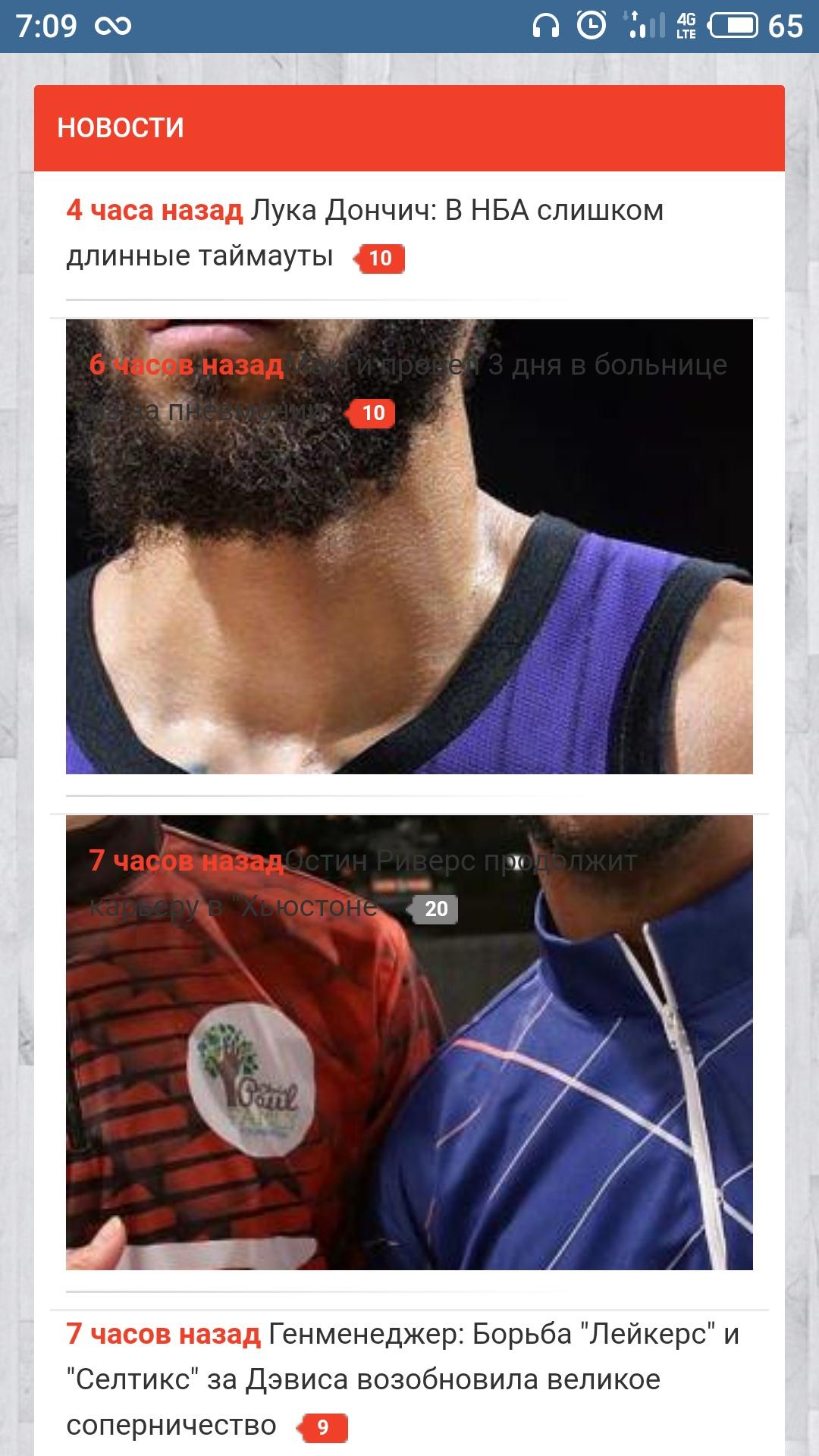The height and width of the screenshot is (1456, 819).
Task: Read the Lakers and Celtics rivalry article
Action: [x=402, y=1379]
